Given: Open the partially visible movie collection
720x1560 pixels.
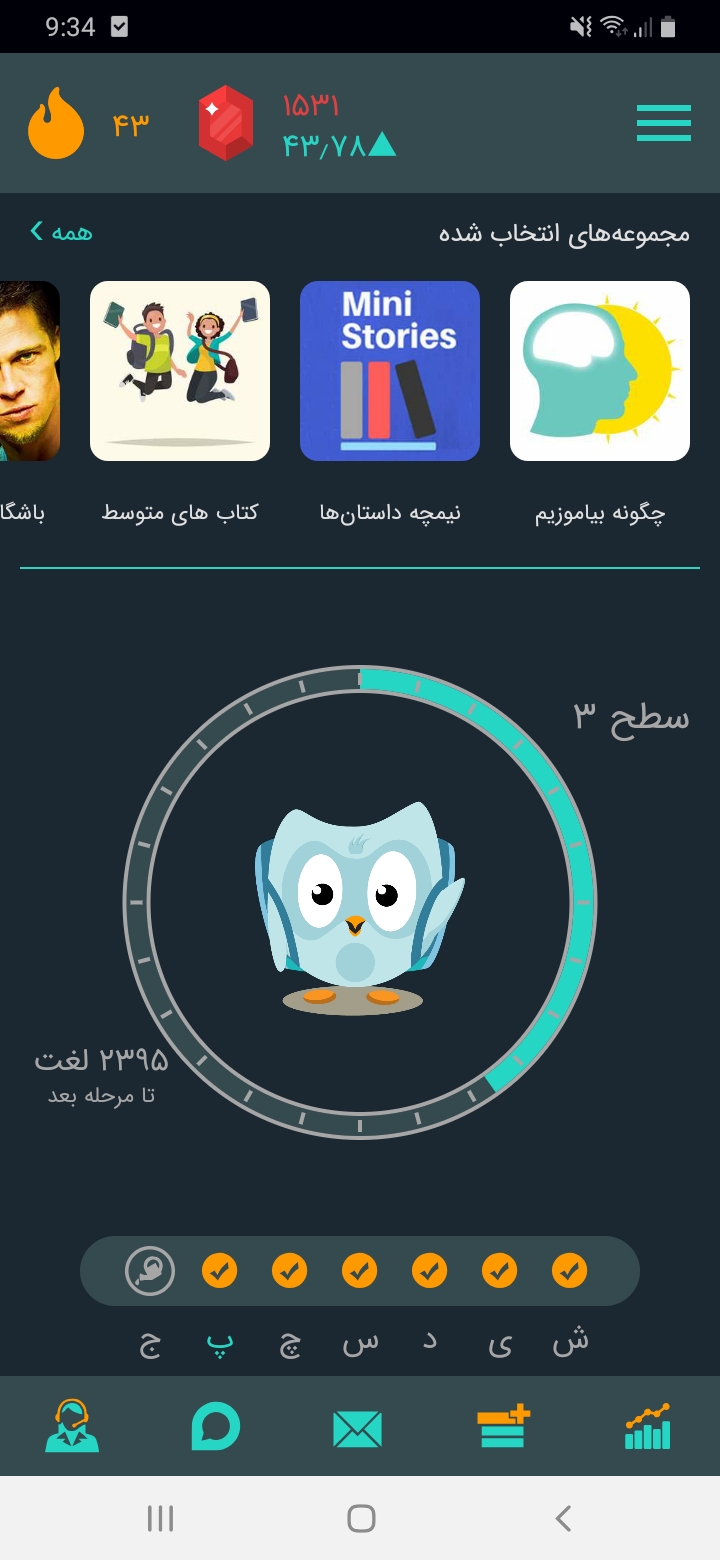Looking at the screenshot, I should point(28,371).
